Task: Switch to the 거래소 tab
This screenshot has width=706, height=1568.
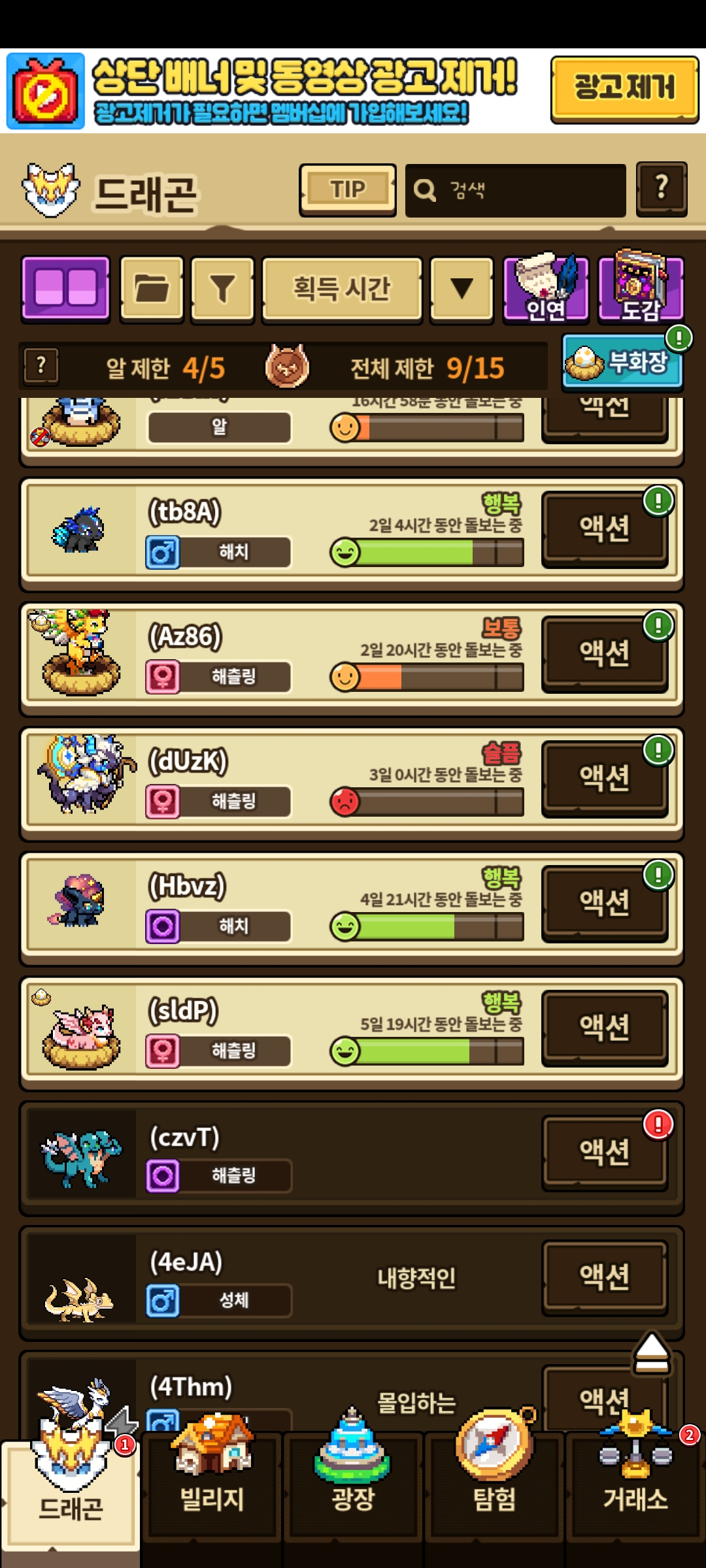Action: click(635, 1484)
